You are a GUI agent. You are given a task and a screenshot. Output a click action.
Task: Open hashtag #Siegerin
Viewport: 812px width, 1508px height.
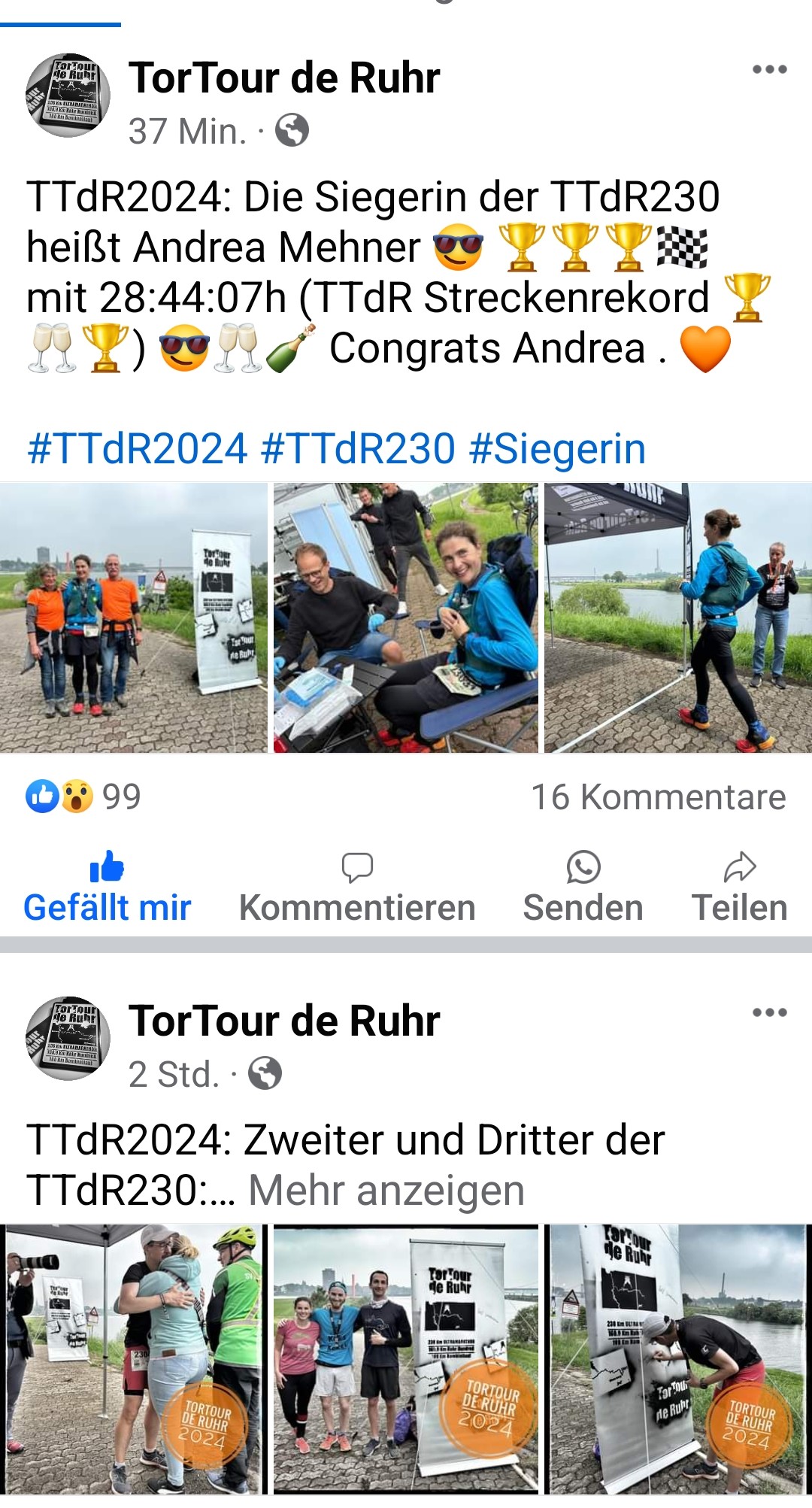(x=556, y=449)
